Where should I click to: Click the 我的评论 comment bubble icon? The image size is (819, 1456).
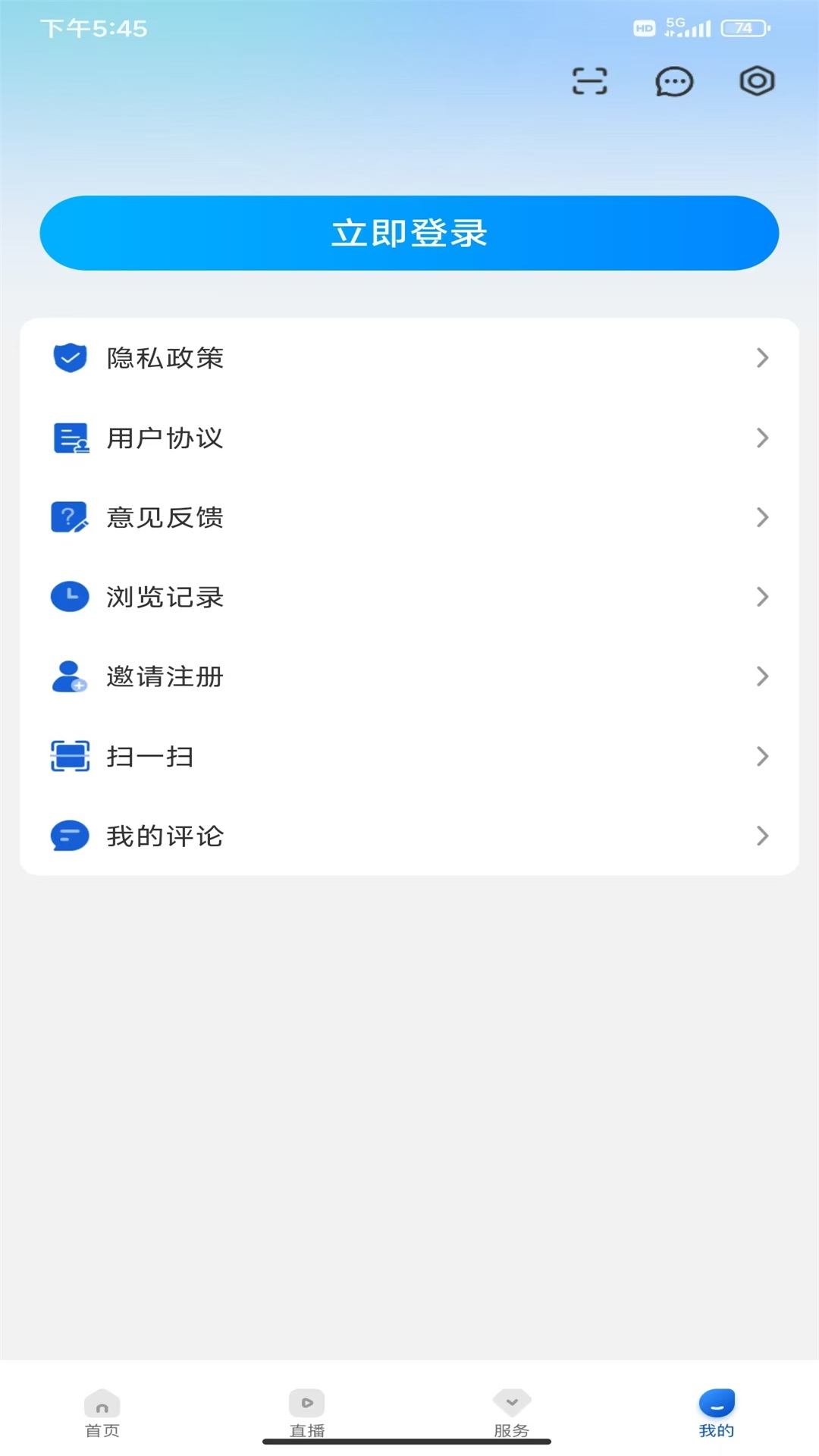(69, 836)
